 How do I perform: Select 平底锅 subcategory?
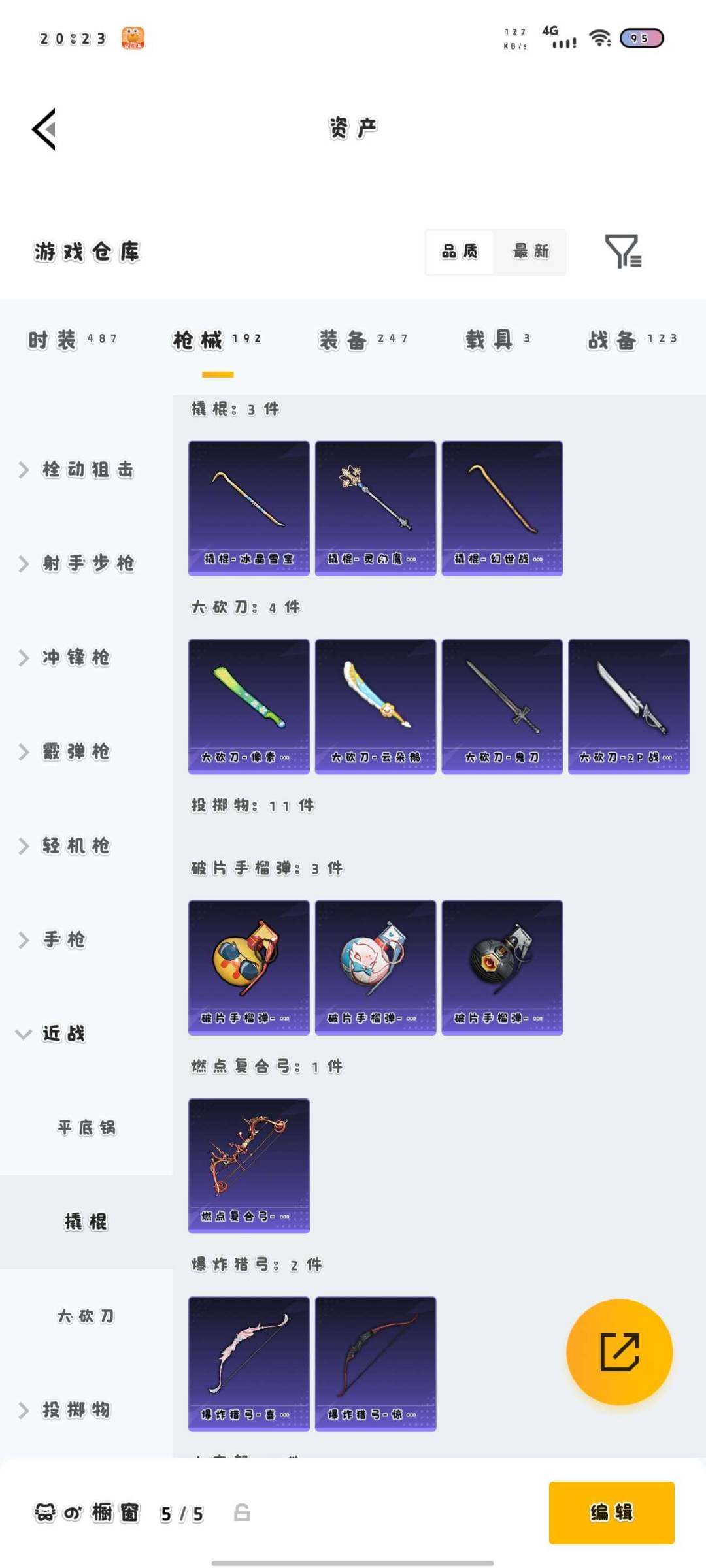pyautogui.click(x=86, y=1128)
